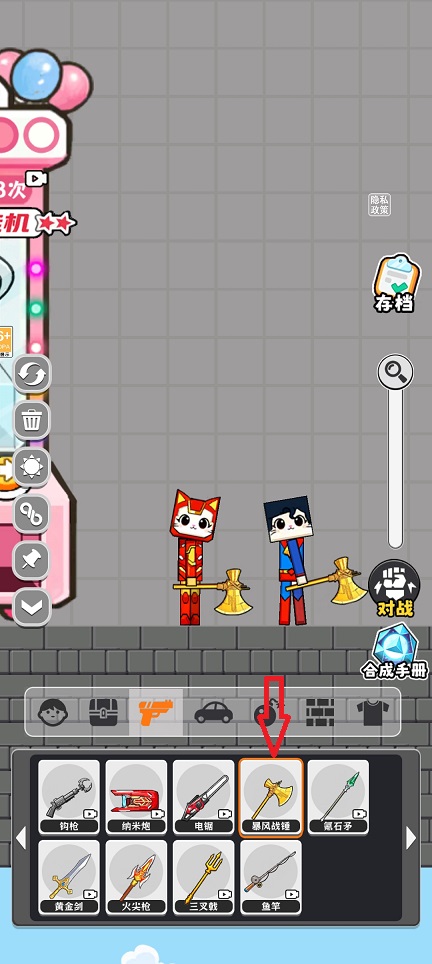The width and height of the screenshot is (432, 964).
Task: Select the 暴风战锤 storm hammer item
Action: pyautogui.click(x=271, y=797)
